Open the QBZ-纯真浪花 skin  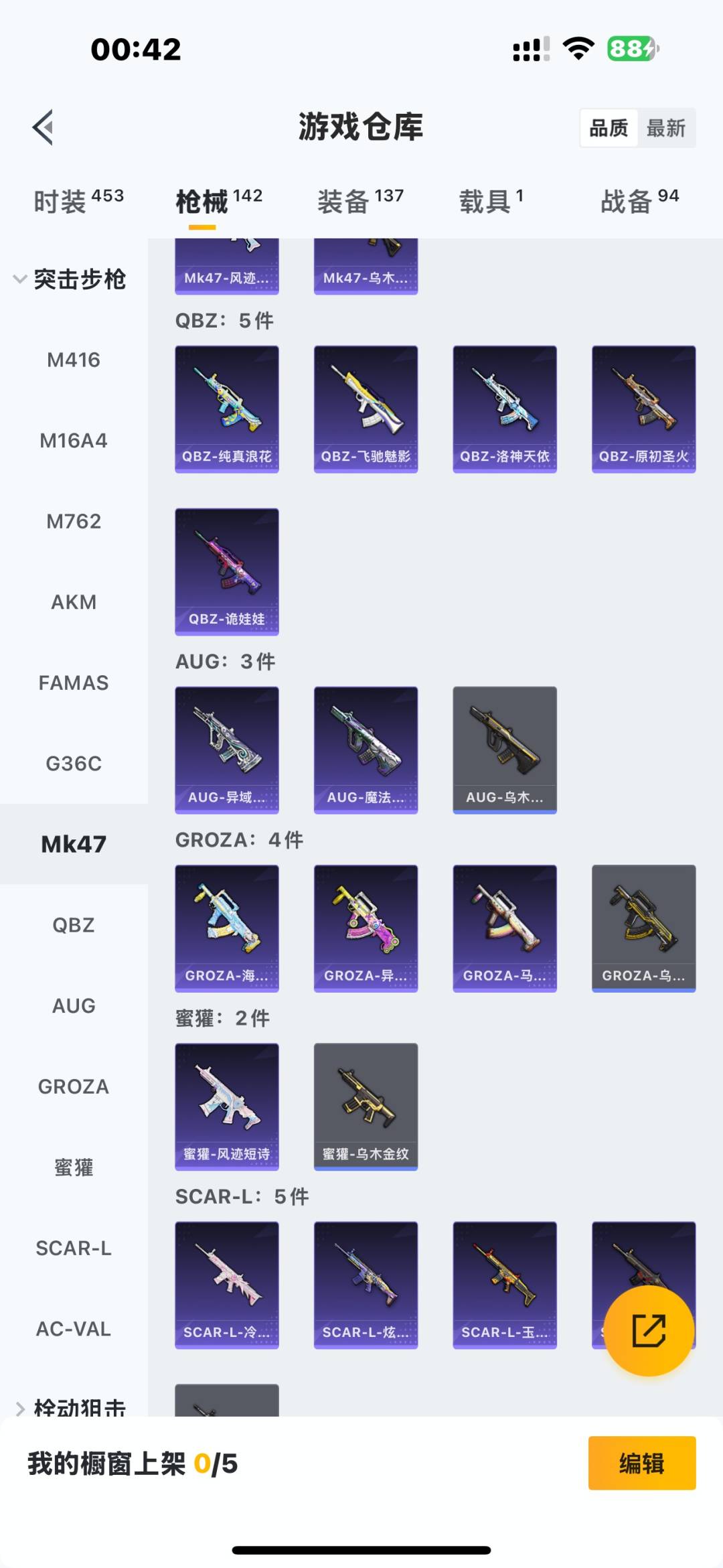point(227,409)
